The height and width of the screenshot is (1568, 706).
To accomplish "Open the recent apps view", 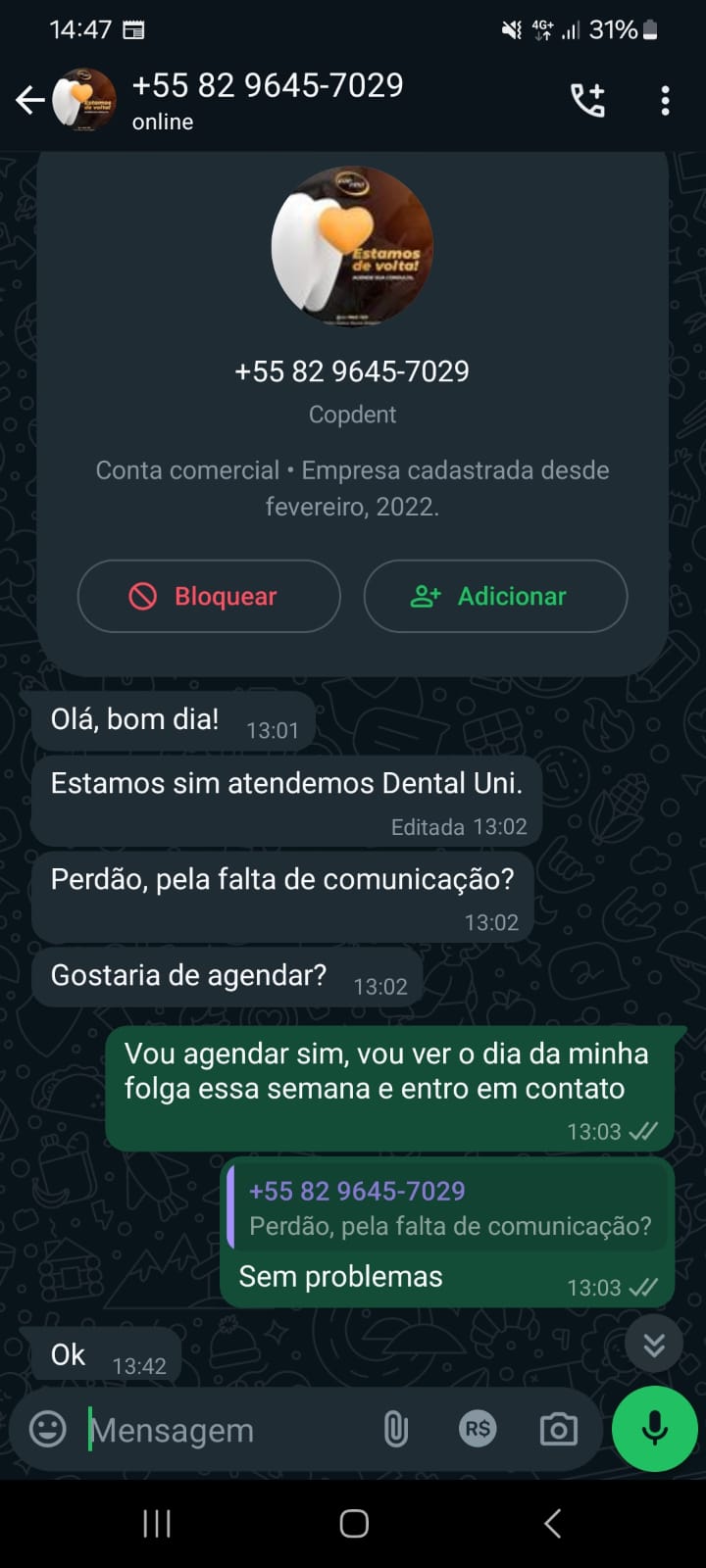I will pyautogui.click(x=157, y=1523).
